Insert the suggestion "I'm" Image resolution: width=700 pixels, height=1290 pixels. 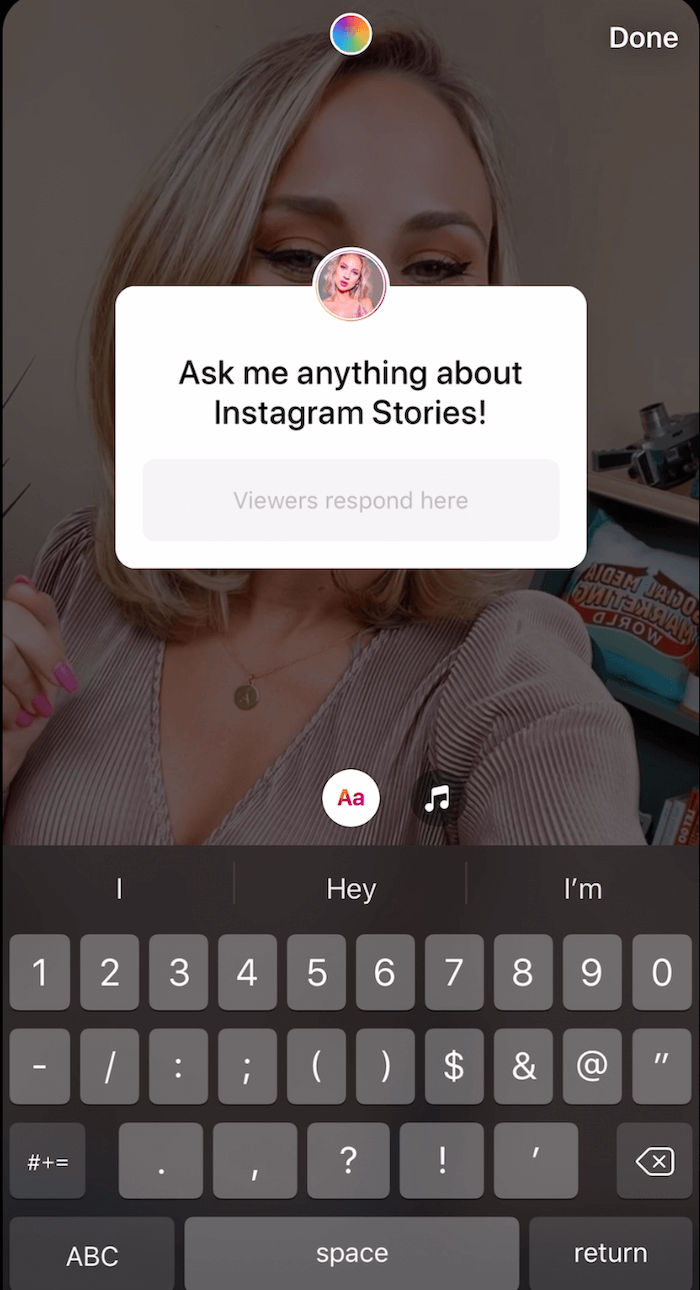(x=583, y=888)
